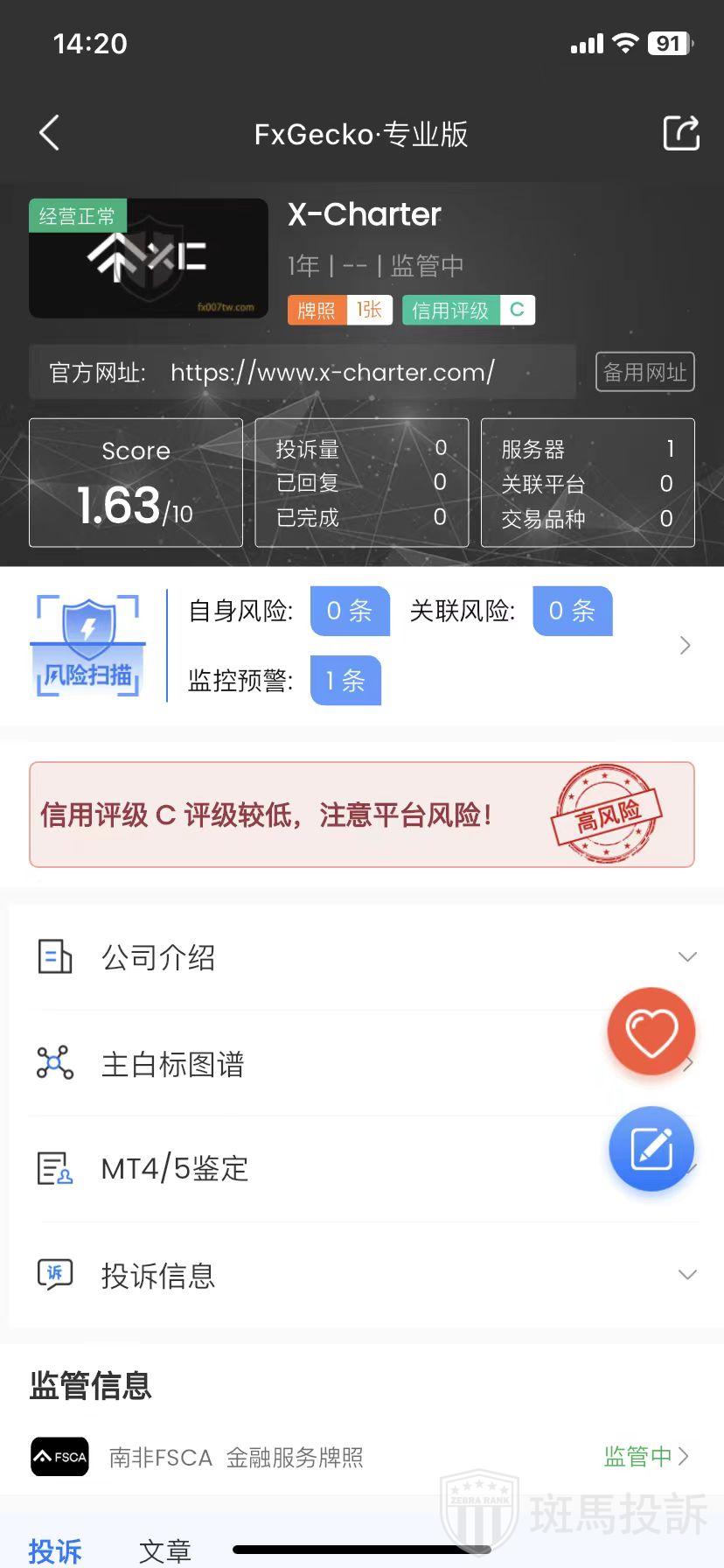This screenshot has height=1568, width=724.
Task: Go back using the top-left arrow
Action: point(50,133)
